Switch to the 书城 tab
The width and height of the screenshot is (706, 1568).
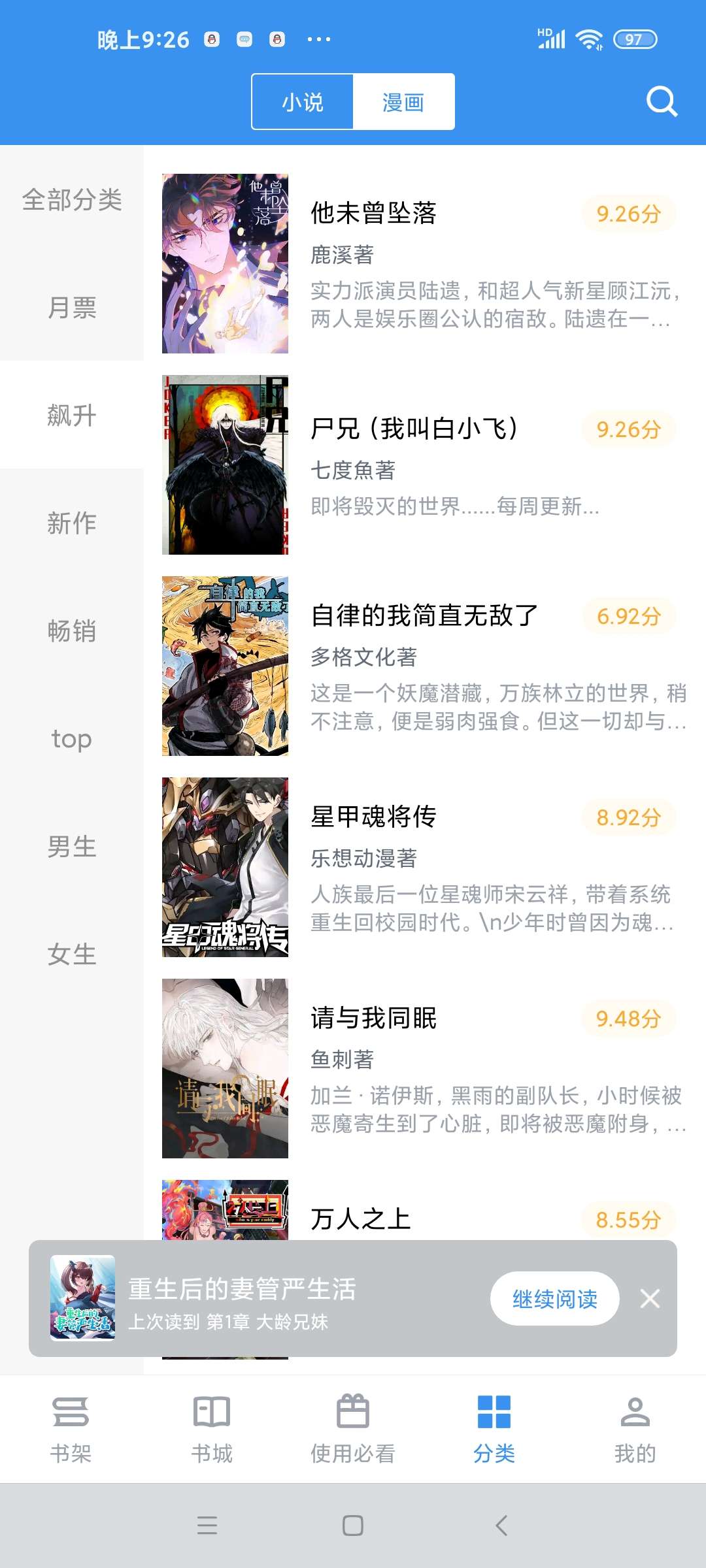click(x=212, y=1428)
